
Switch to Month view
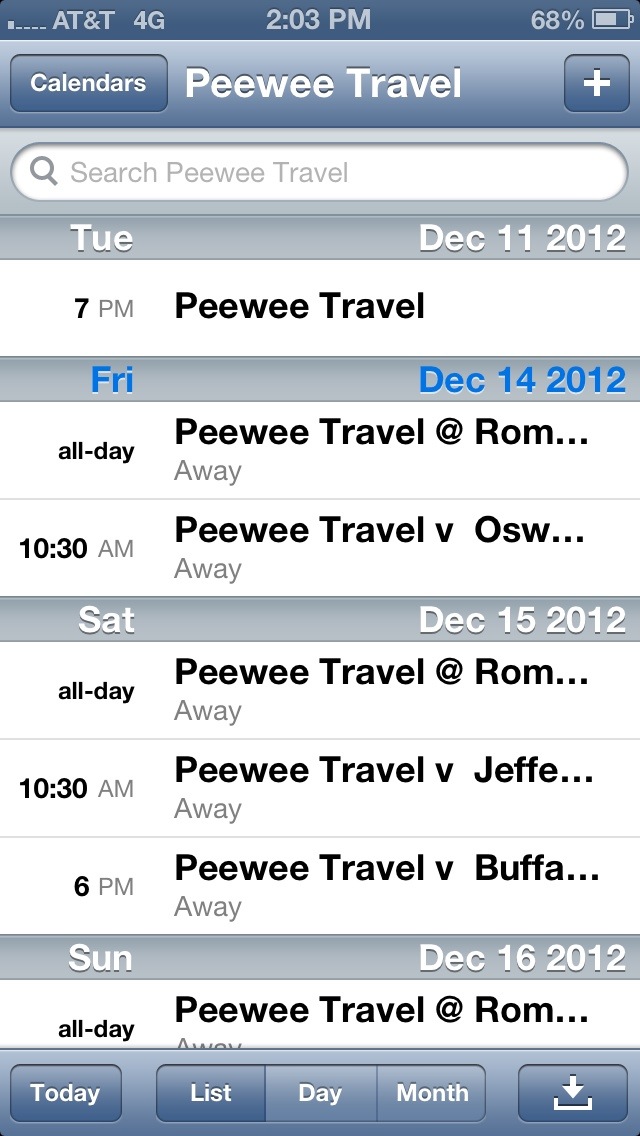click(x=431, y=1093)
